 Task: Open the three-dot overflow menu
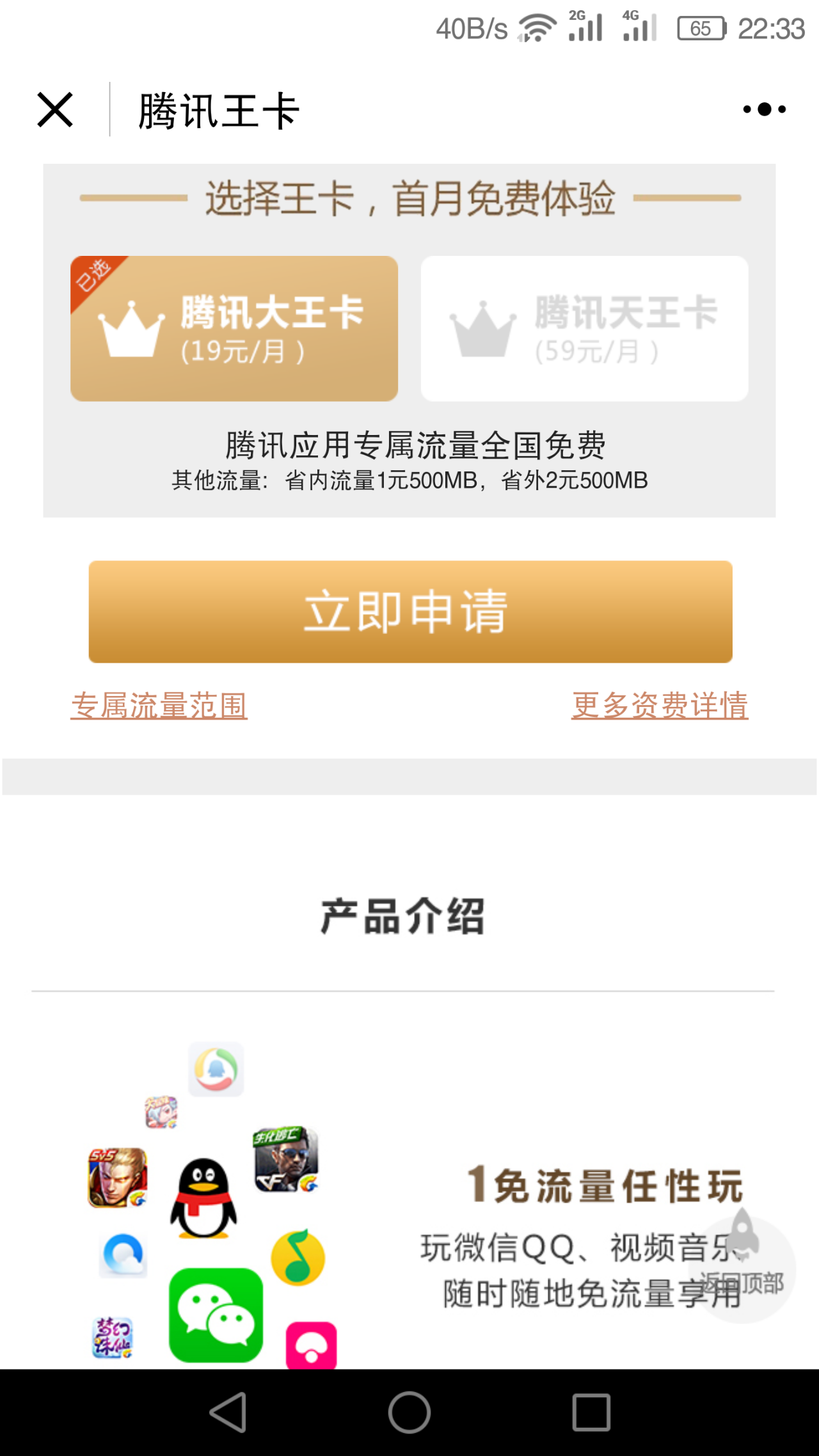tap(764, 109)
